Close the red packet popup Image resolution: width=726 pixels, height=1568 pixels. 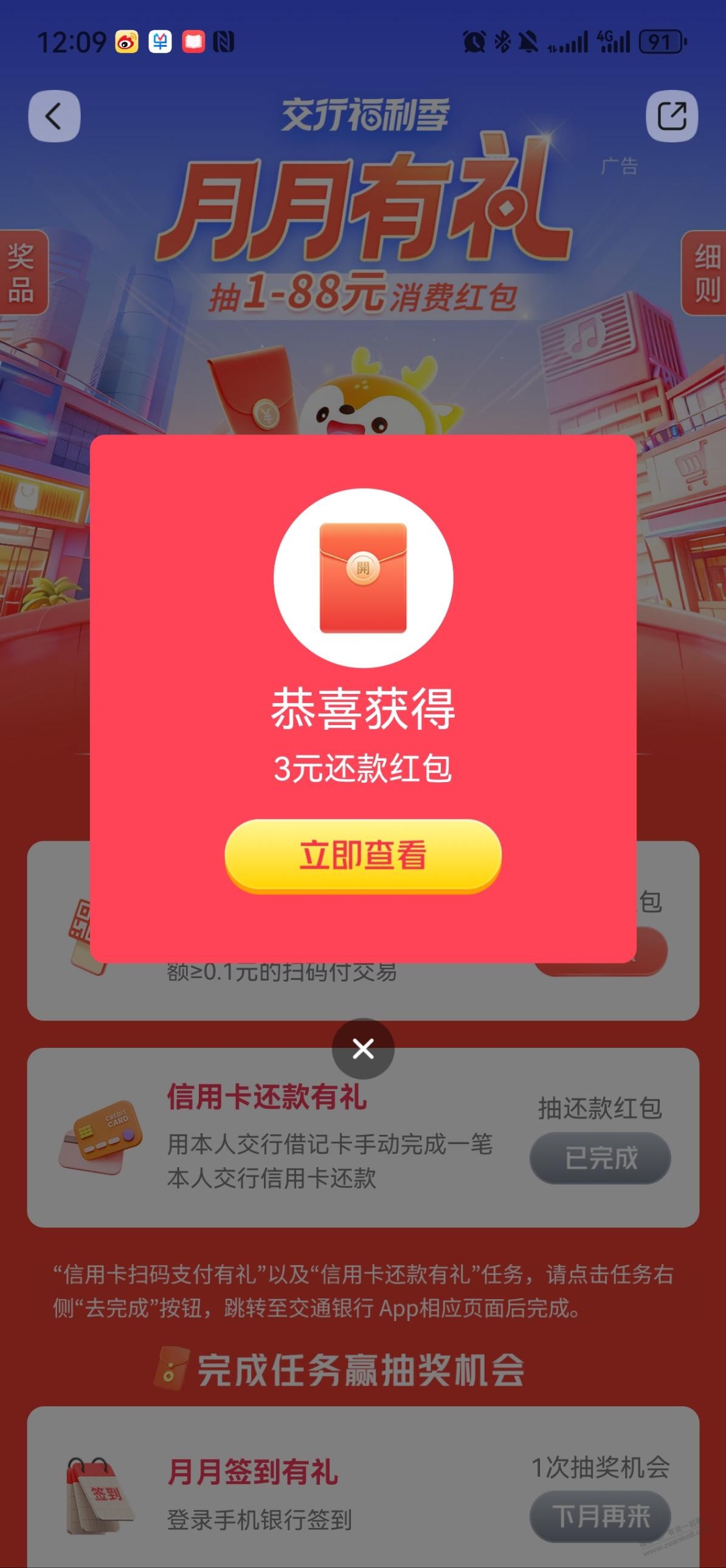(x=362, y=1049)
